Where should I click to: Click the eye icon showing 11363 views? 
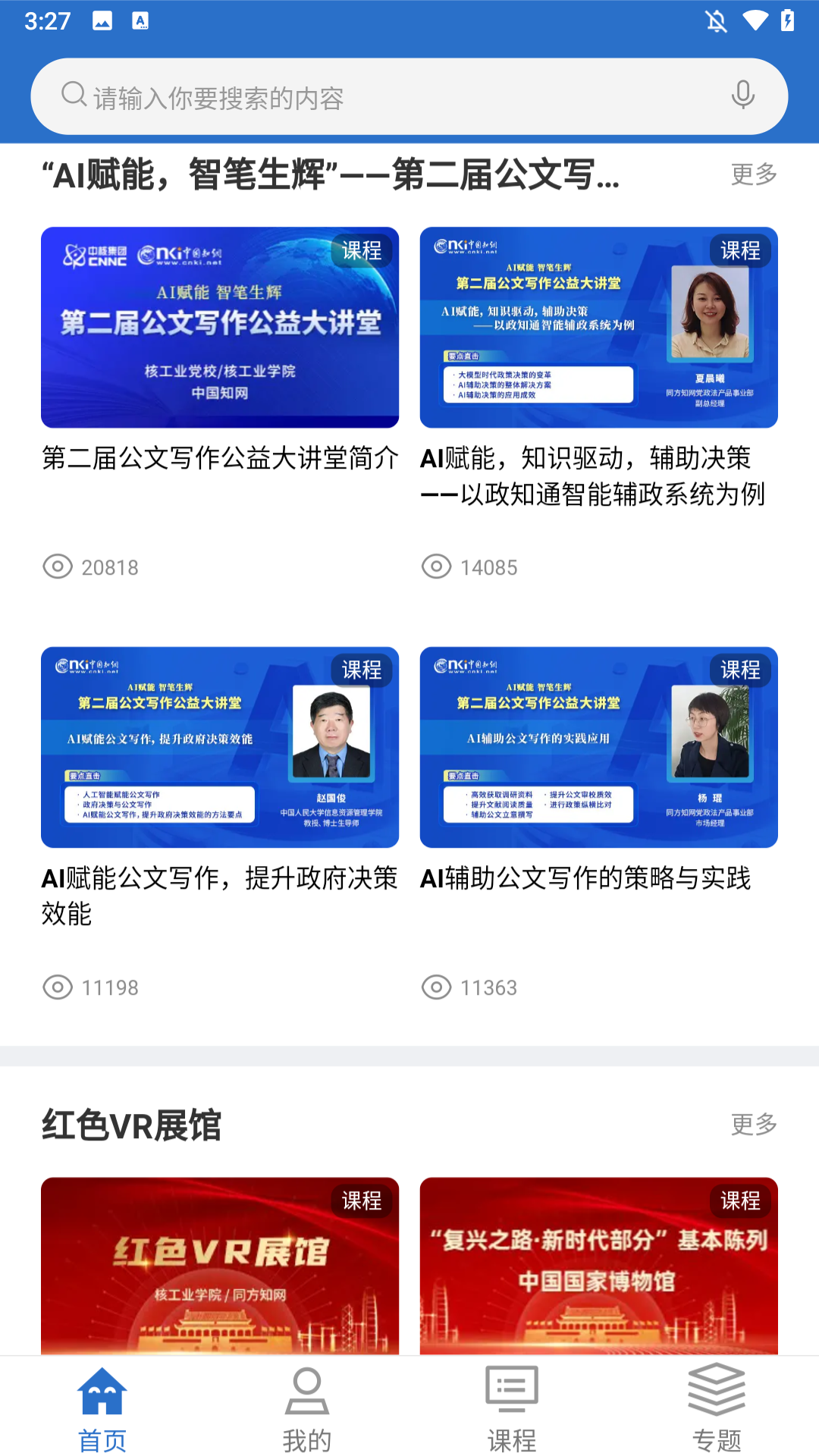[x=437, y=987]
